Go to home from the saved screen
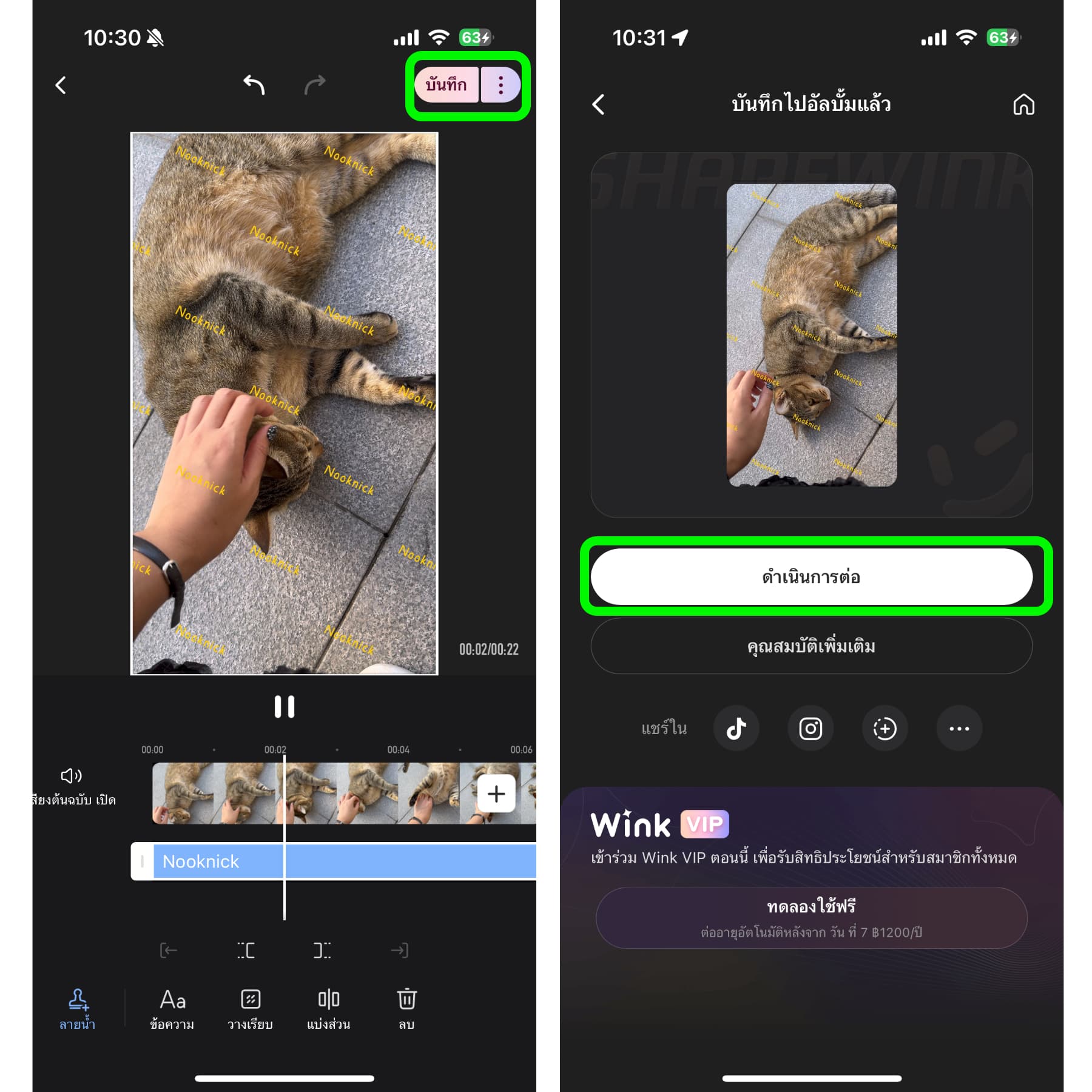1092x1092 pixels. pos(1023,104)
